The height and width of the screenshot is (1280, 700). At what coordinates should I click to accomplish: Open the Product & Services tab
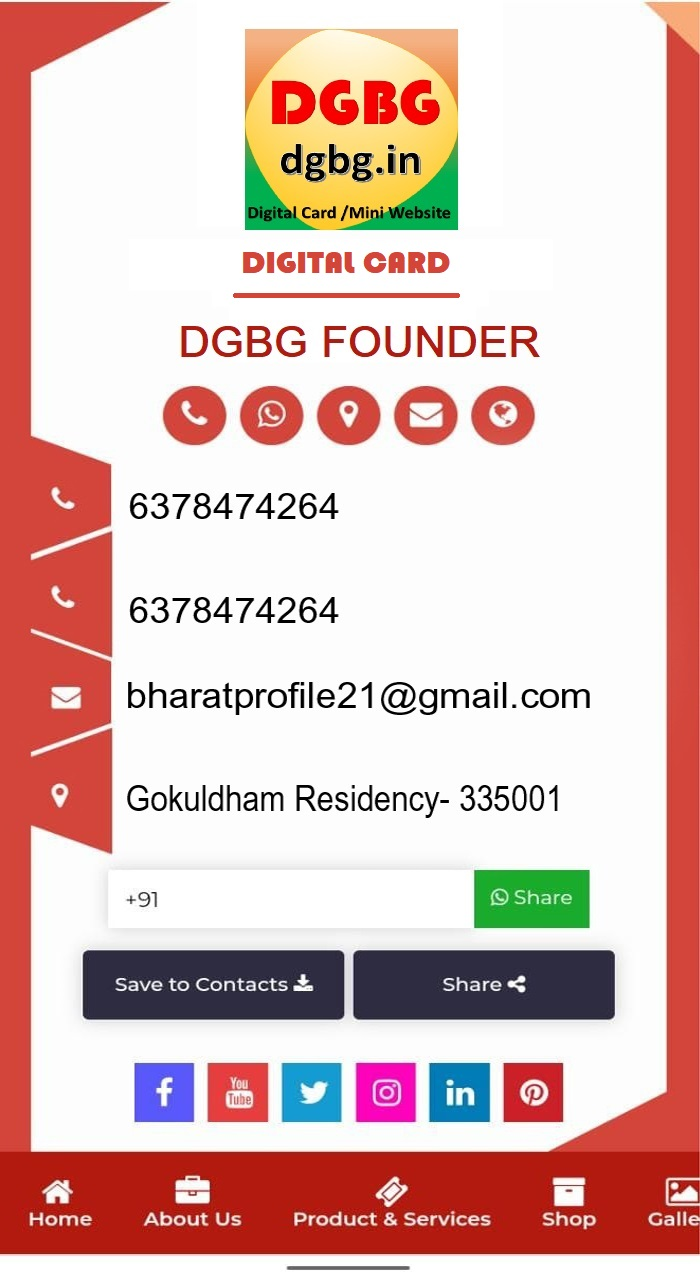click(392, 1203)
